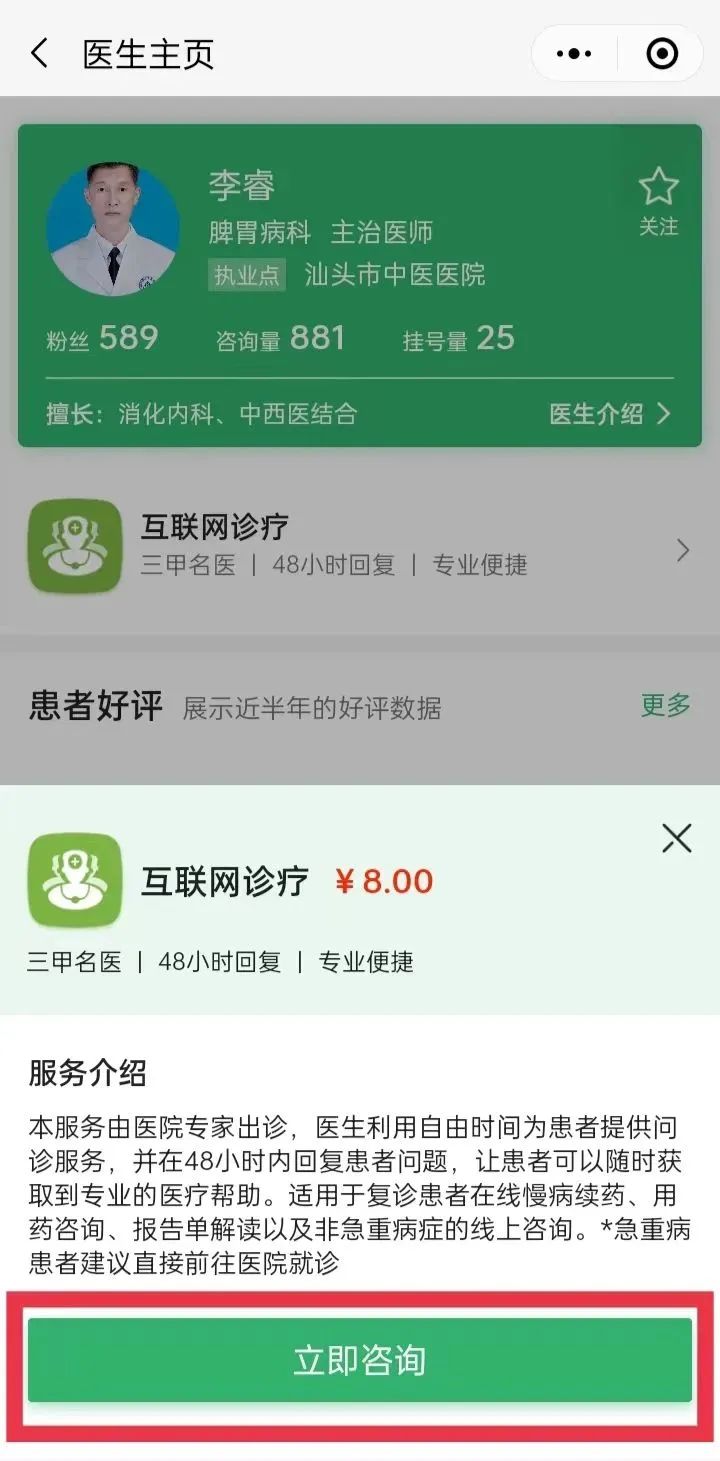Tap 立即咨询 to consult now
Screen dimensions: 720x1461
pos(360,1361)
